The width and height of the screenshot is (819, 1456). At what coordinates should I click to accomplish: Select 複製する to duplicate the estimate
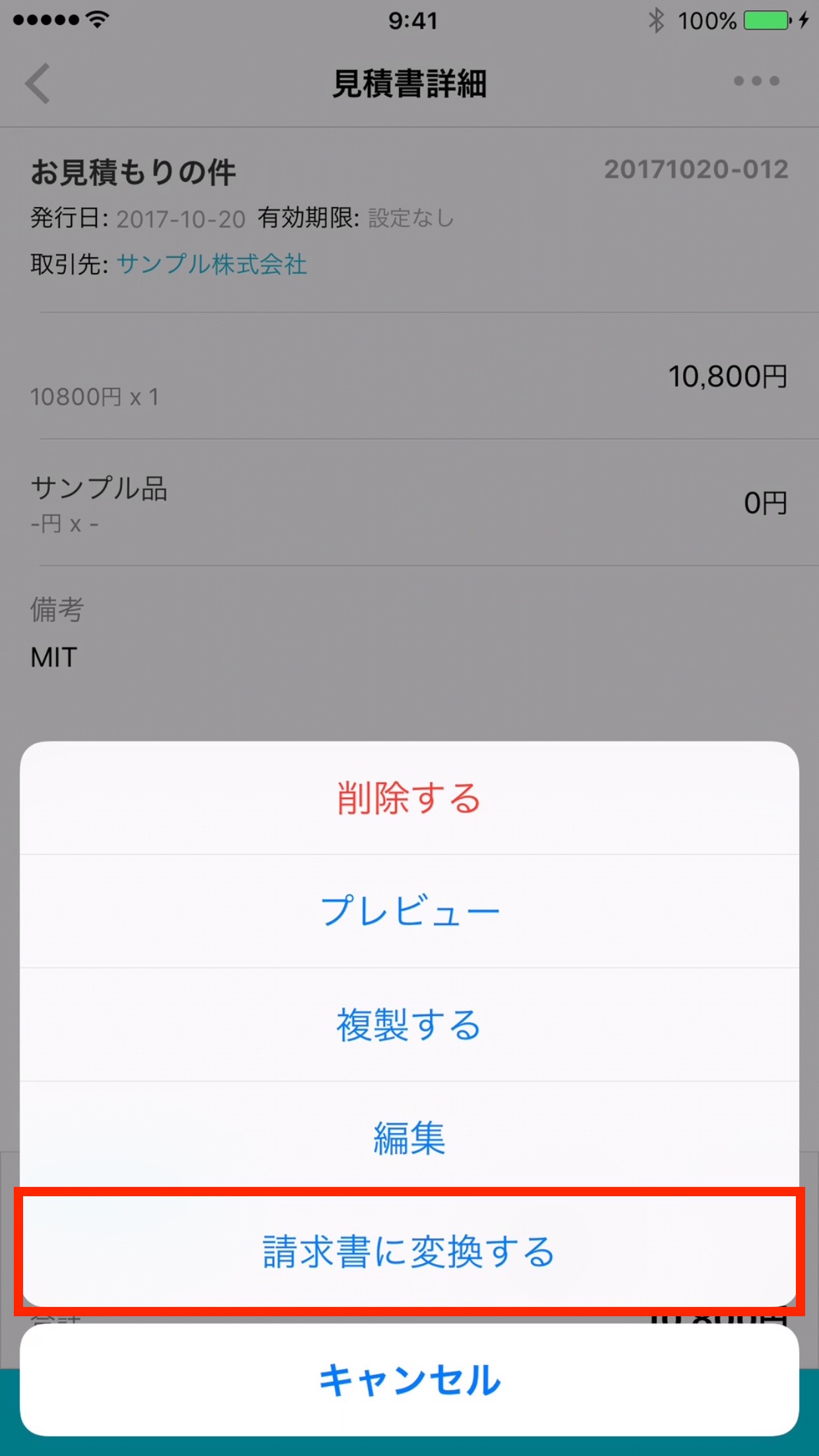pyautogui.click(x=408, y=1025)
